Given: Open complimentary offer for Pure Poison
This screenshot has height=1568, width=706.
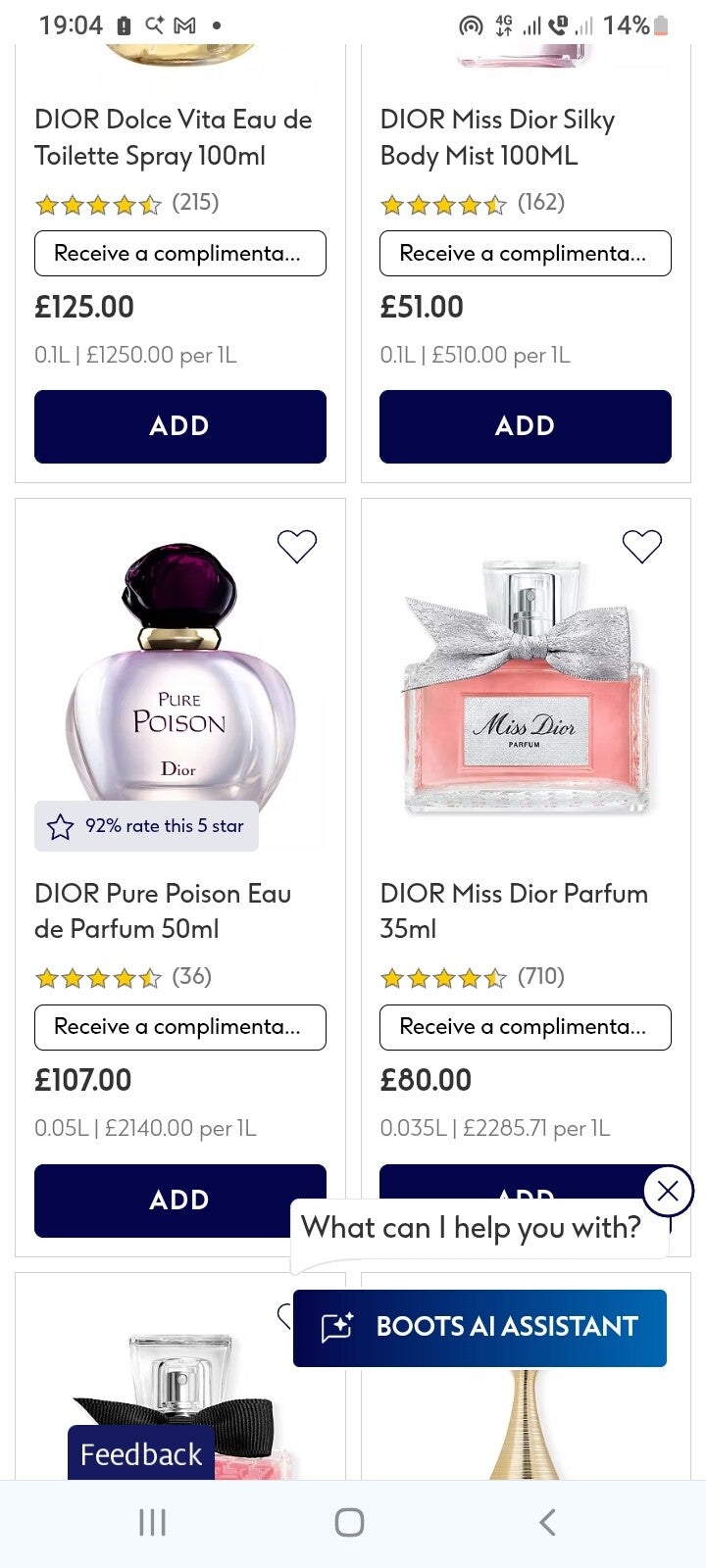Looking at the screenshot, I should coord(179,1027).
